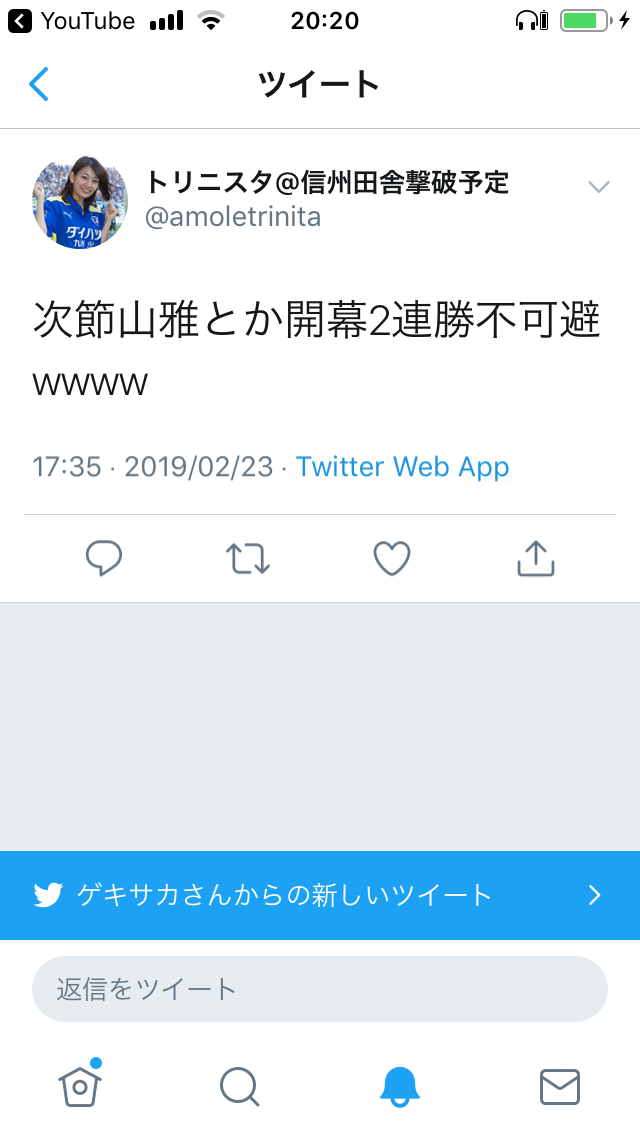Retweet this tweet
Viewport: 640px width, 1136px height.
click(248, 558)
